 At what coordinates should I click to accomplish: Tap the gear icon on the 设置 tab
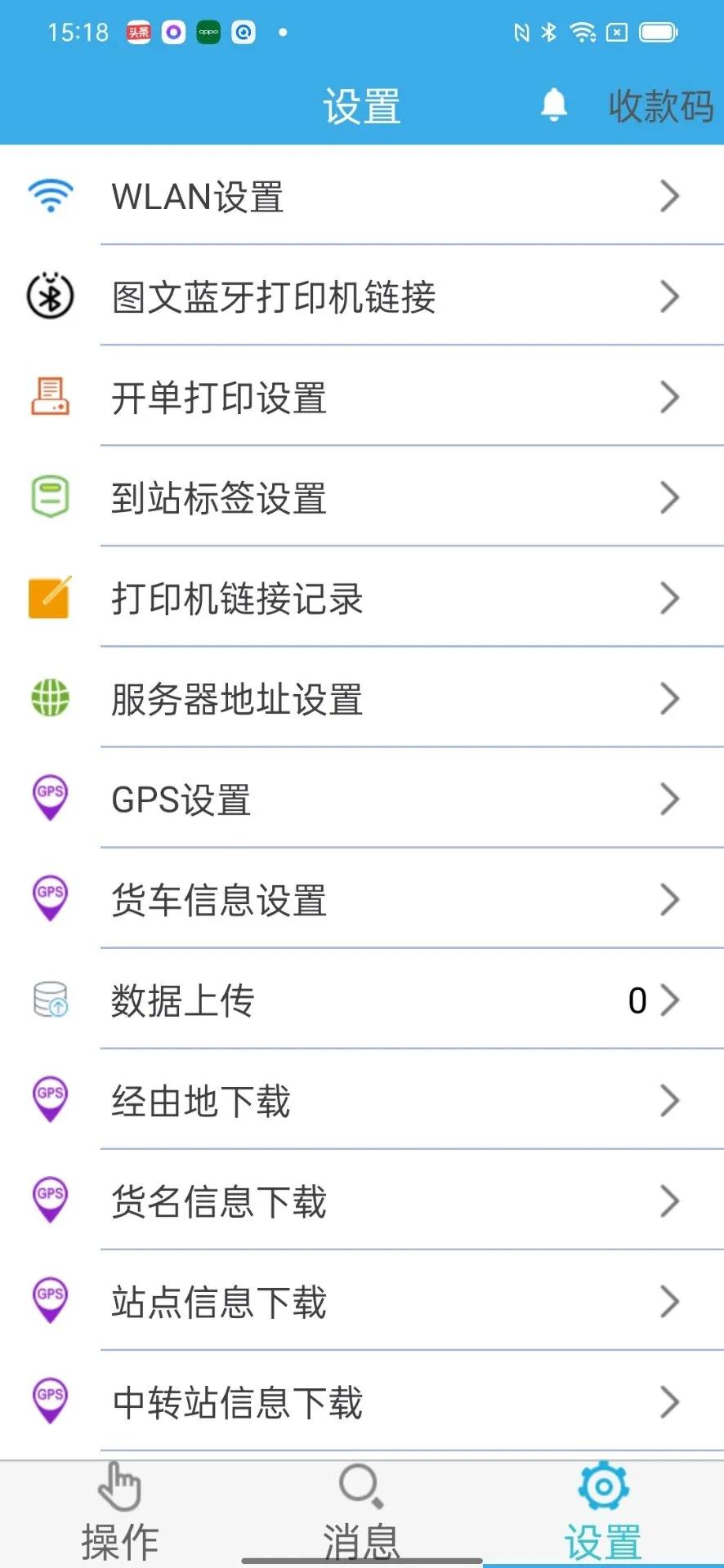point(602,1486)
